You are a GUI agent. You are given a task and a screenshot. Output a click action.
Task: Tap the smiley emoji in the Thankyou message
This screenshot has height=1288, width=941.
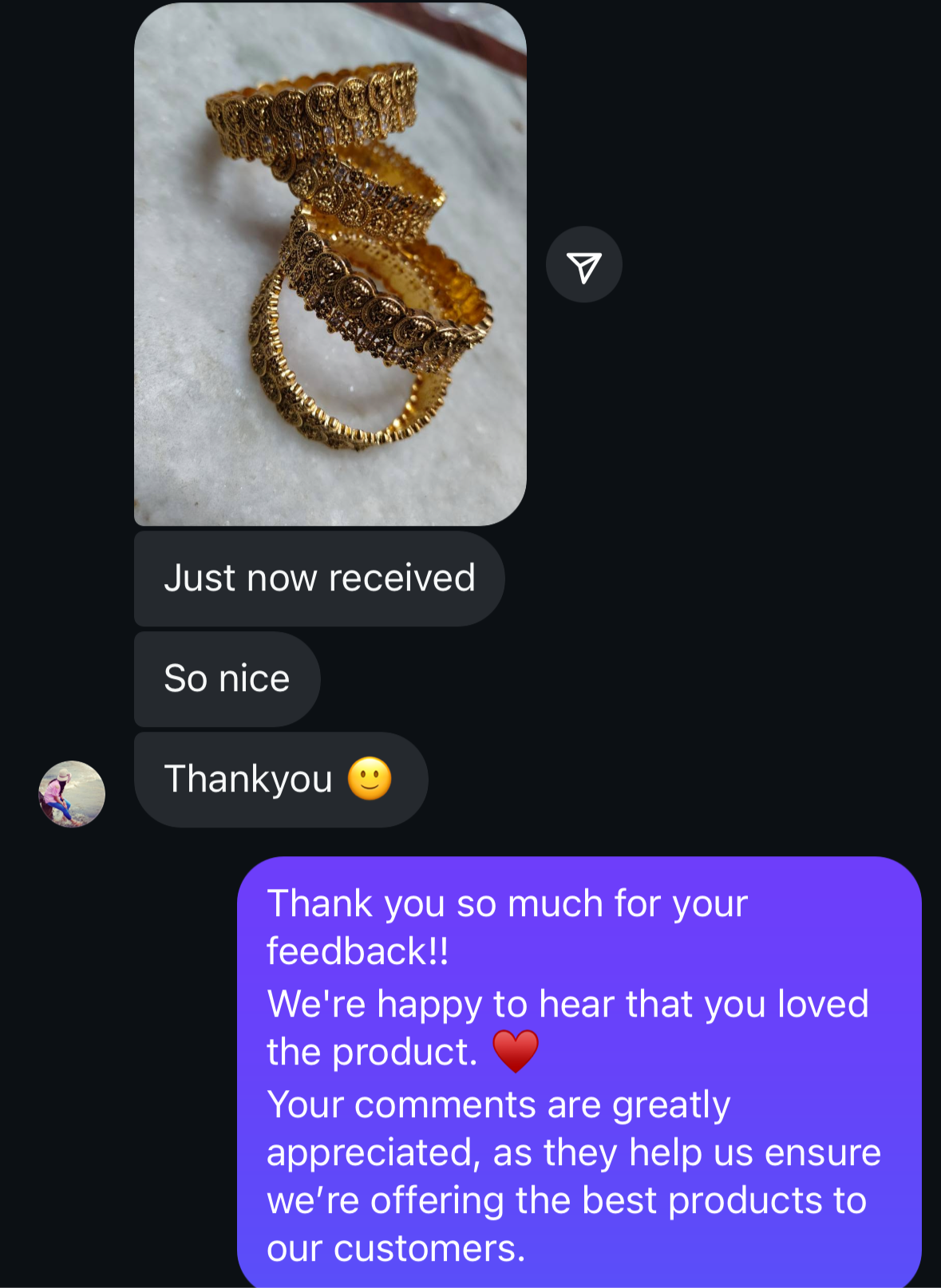(x=371, y=779)
